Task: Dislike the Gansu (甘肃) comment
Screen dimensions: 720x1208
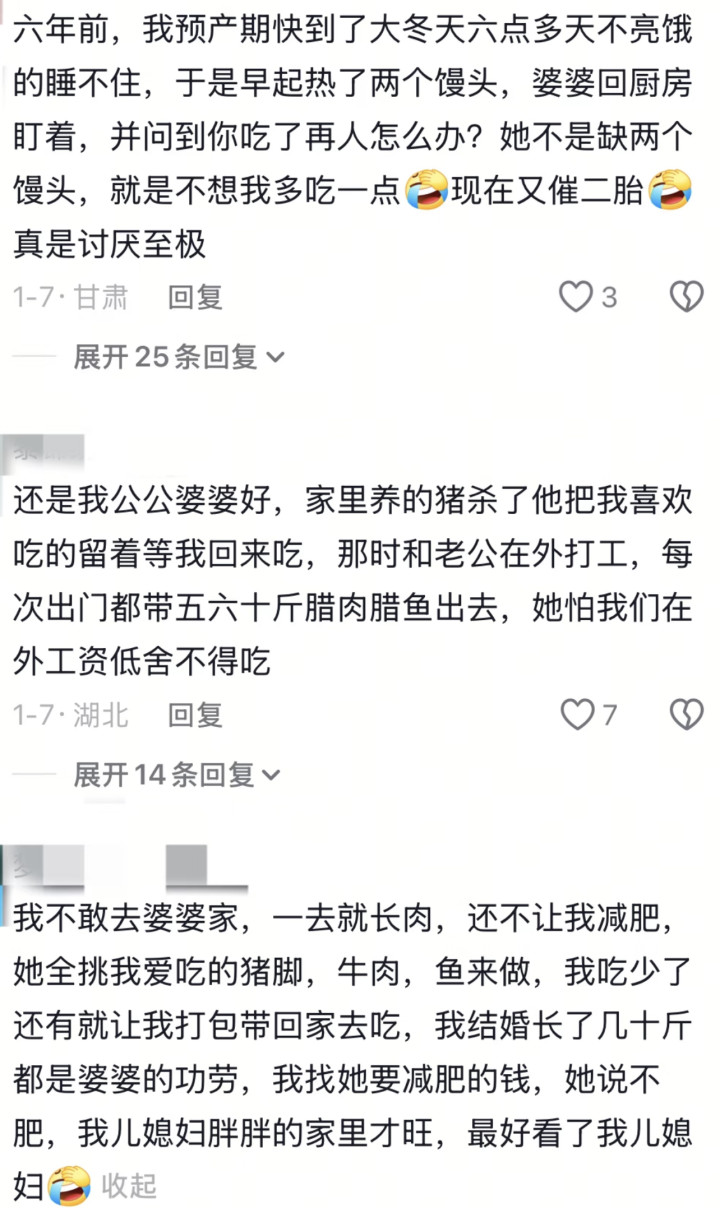Action: [x=686, y=296]
